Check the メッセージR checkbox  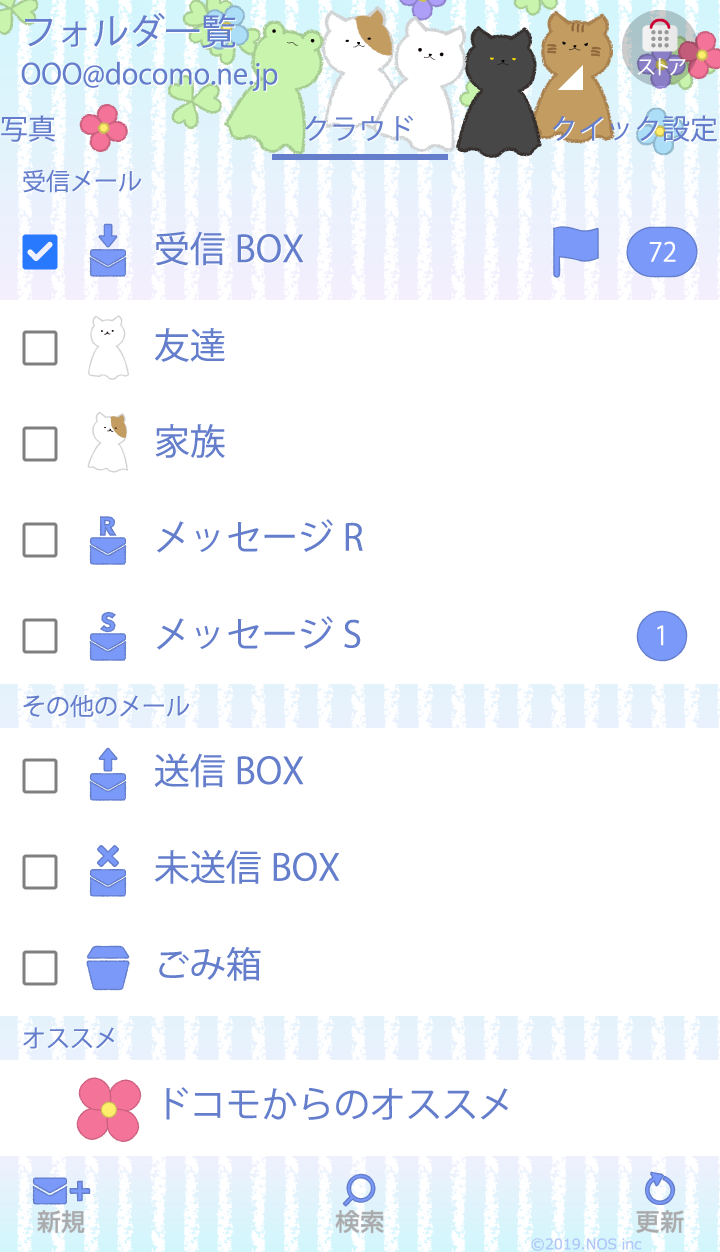[x=40, y=540]
